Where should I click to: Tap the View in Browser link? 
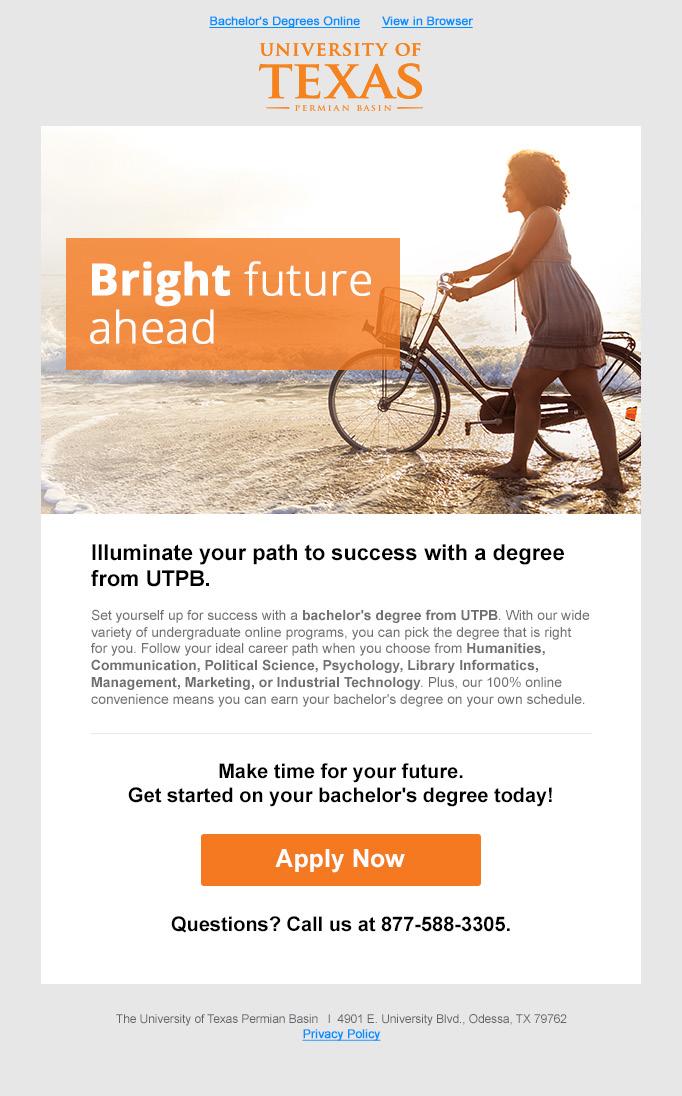pyautogui.click(x=427, y=21)
